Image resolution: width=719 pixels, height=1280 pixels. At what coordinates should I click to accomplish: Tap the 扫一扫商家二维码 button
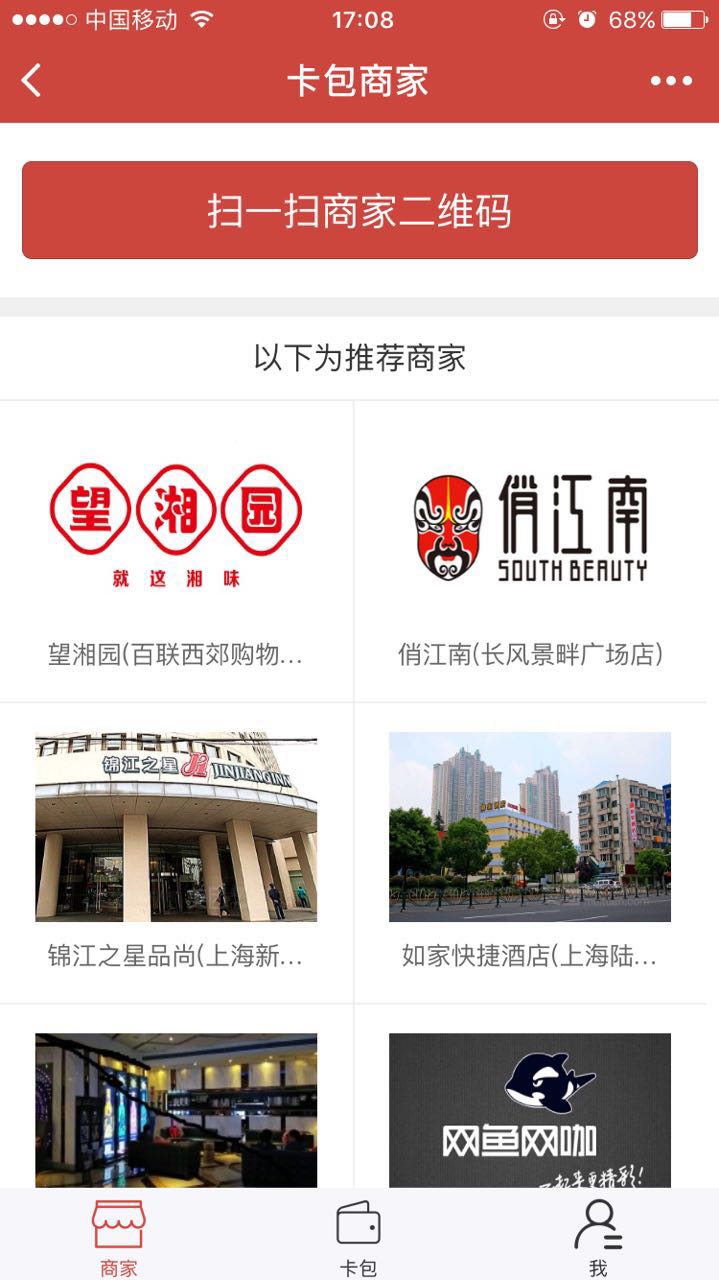[x=360, y=210]
